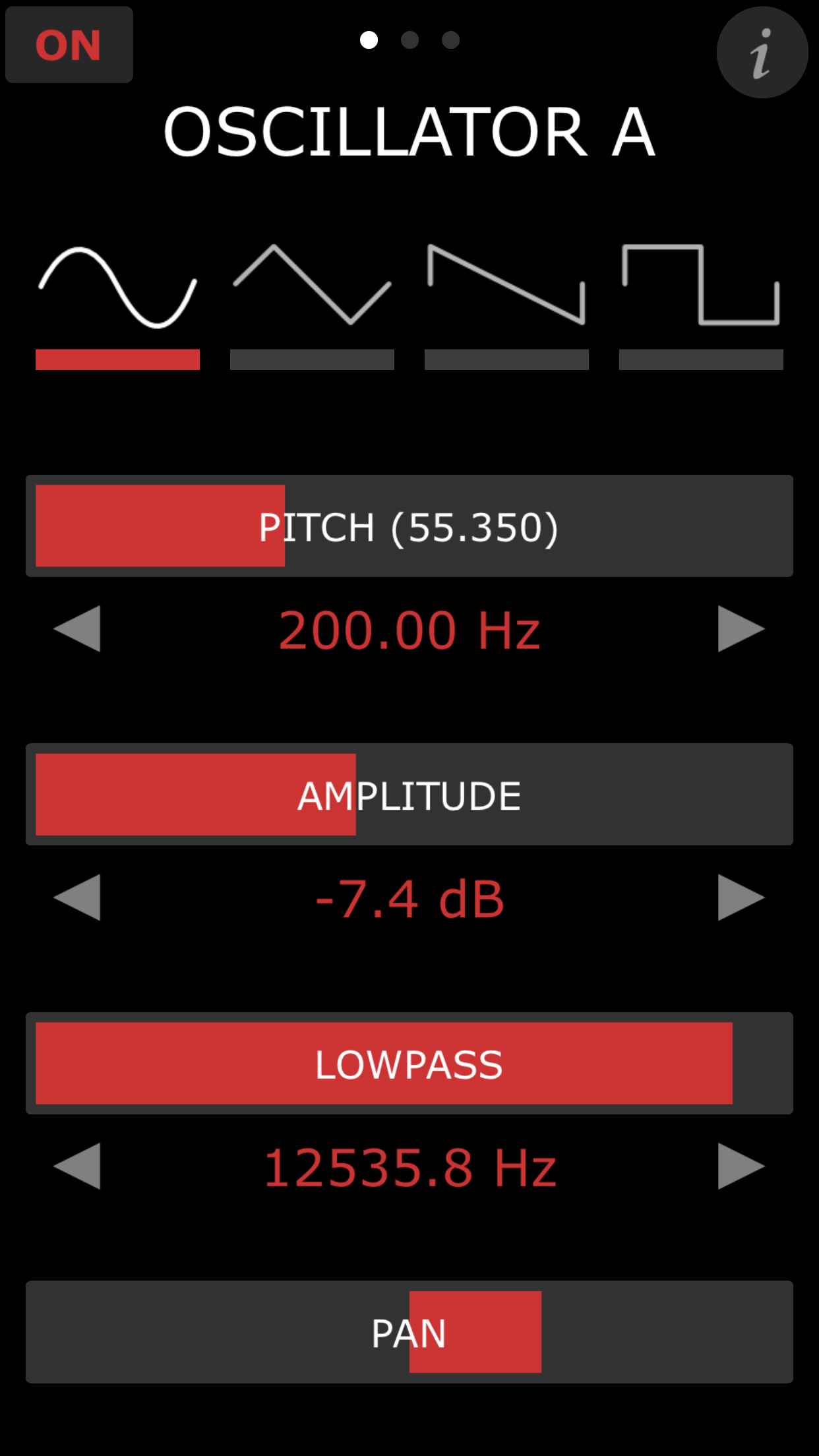819x1456 pixels.
Task: Activate the sine wave red indicator bar
Action: click(117, 360)
